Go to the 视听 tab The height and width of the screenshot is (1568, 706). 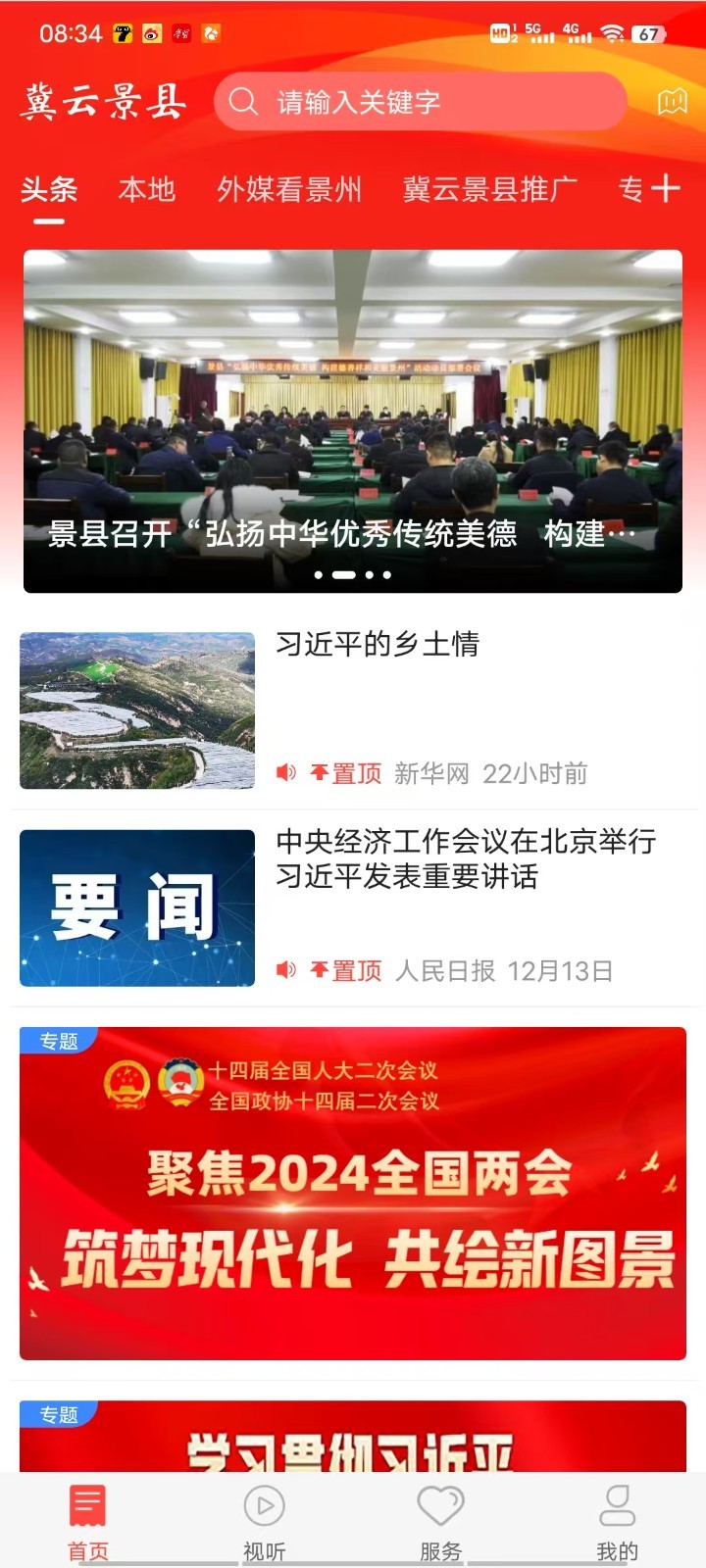[265, 1522]
